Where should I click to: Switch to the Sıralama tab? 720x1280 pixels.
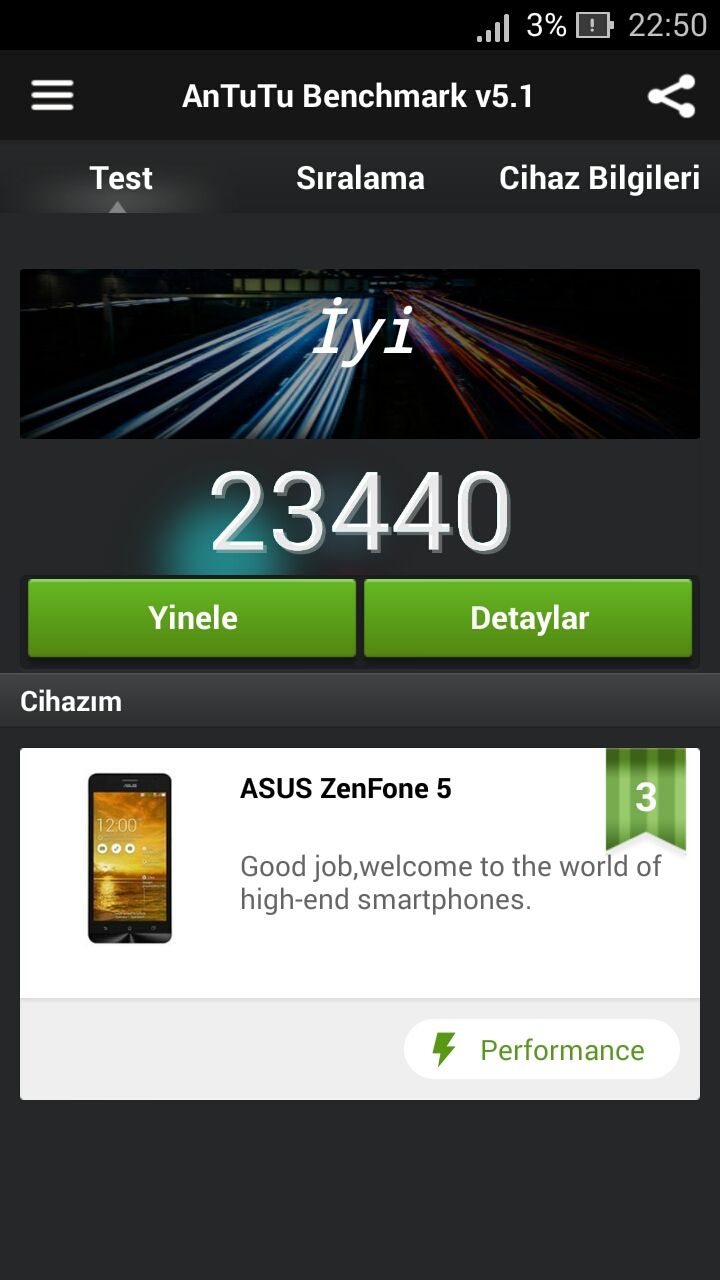360,179
